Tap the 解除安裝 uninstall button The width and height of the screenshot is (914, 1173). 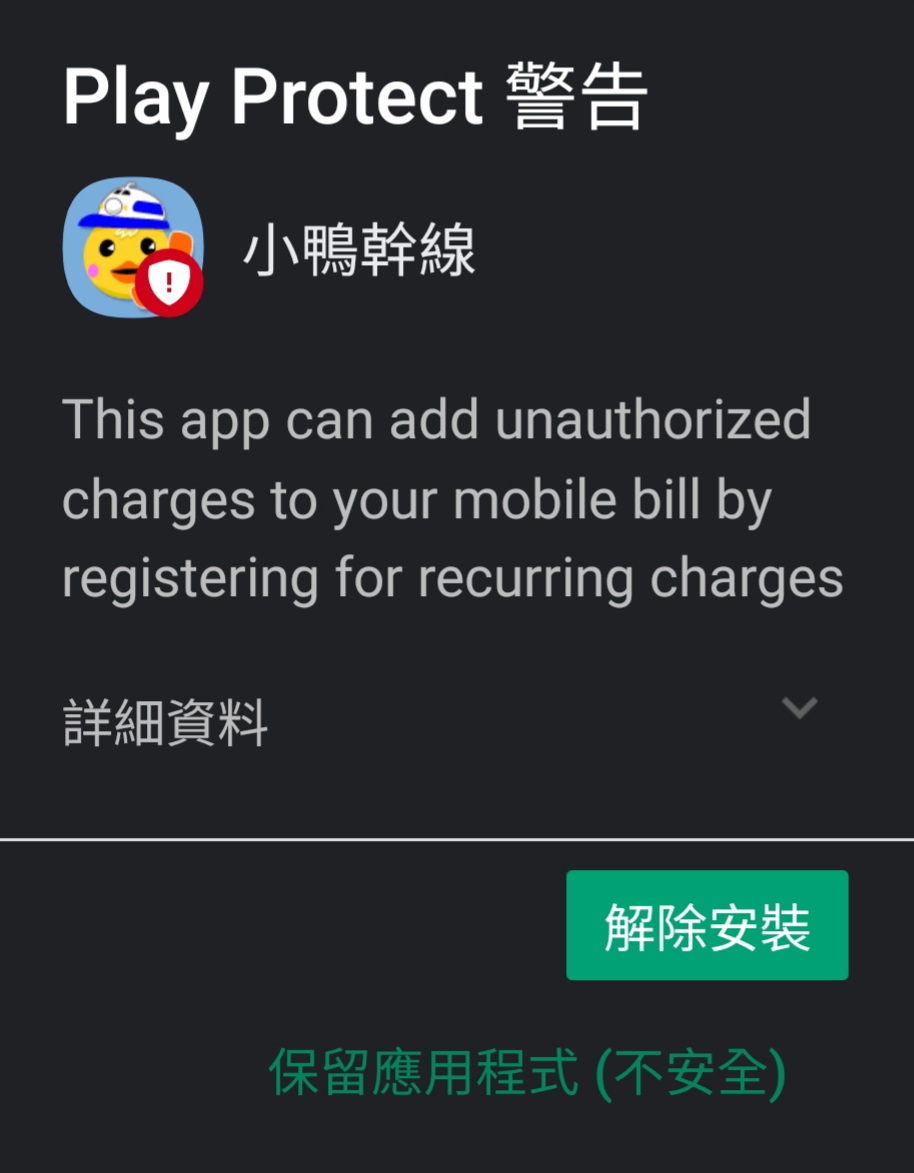coord(707,926)
